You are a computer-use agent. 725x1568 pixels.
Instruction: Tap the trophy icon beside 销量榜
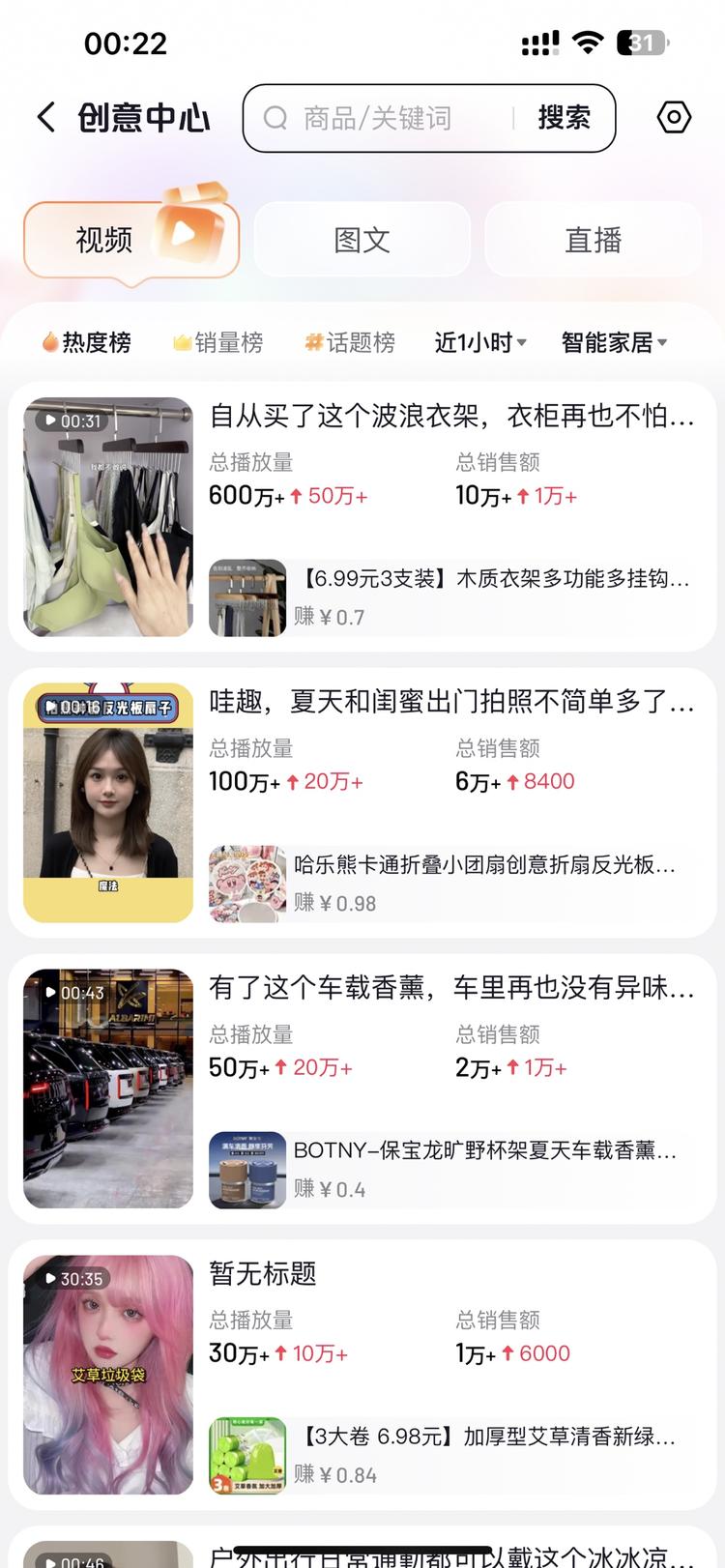coord(180,342)
